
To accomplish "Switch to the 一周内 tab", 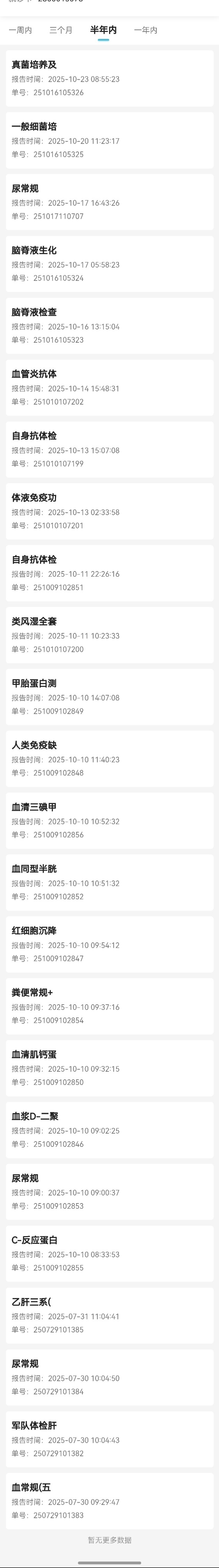I will click(x=20, y=30).
